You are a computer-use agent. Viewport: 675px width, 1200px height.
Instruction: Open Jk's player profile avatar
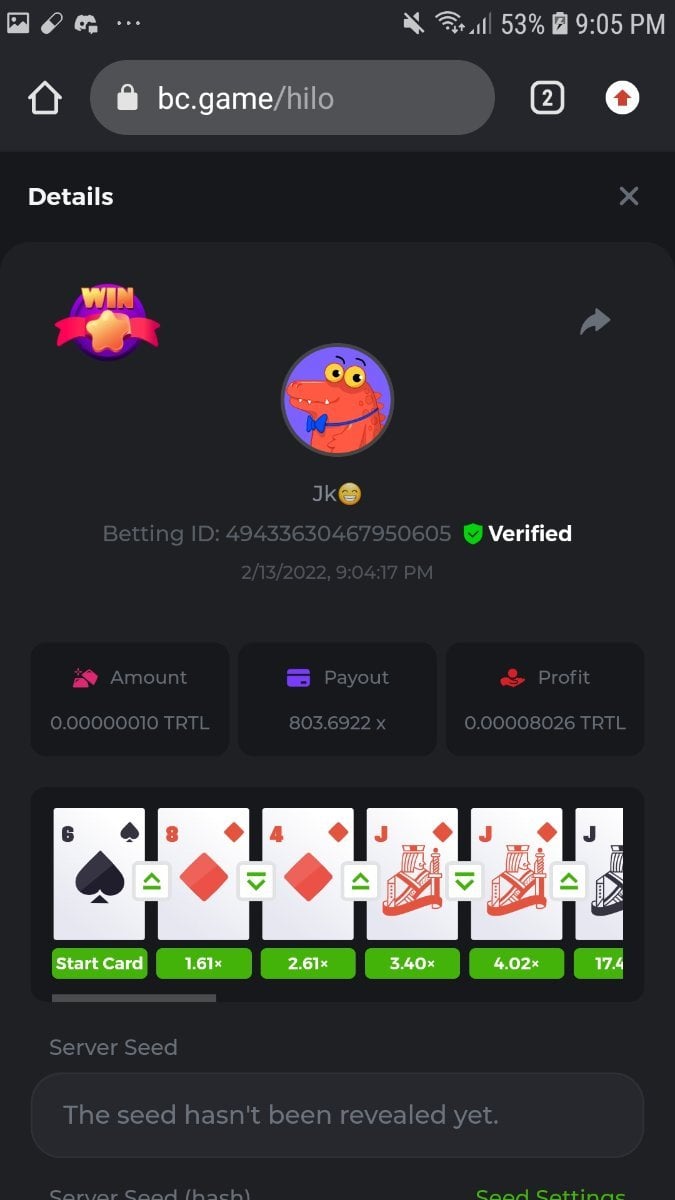[x=337, y=400]
